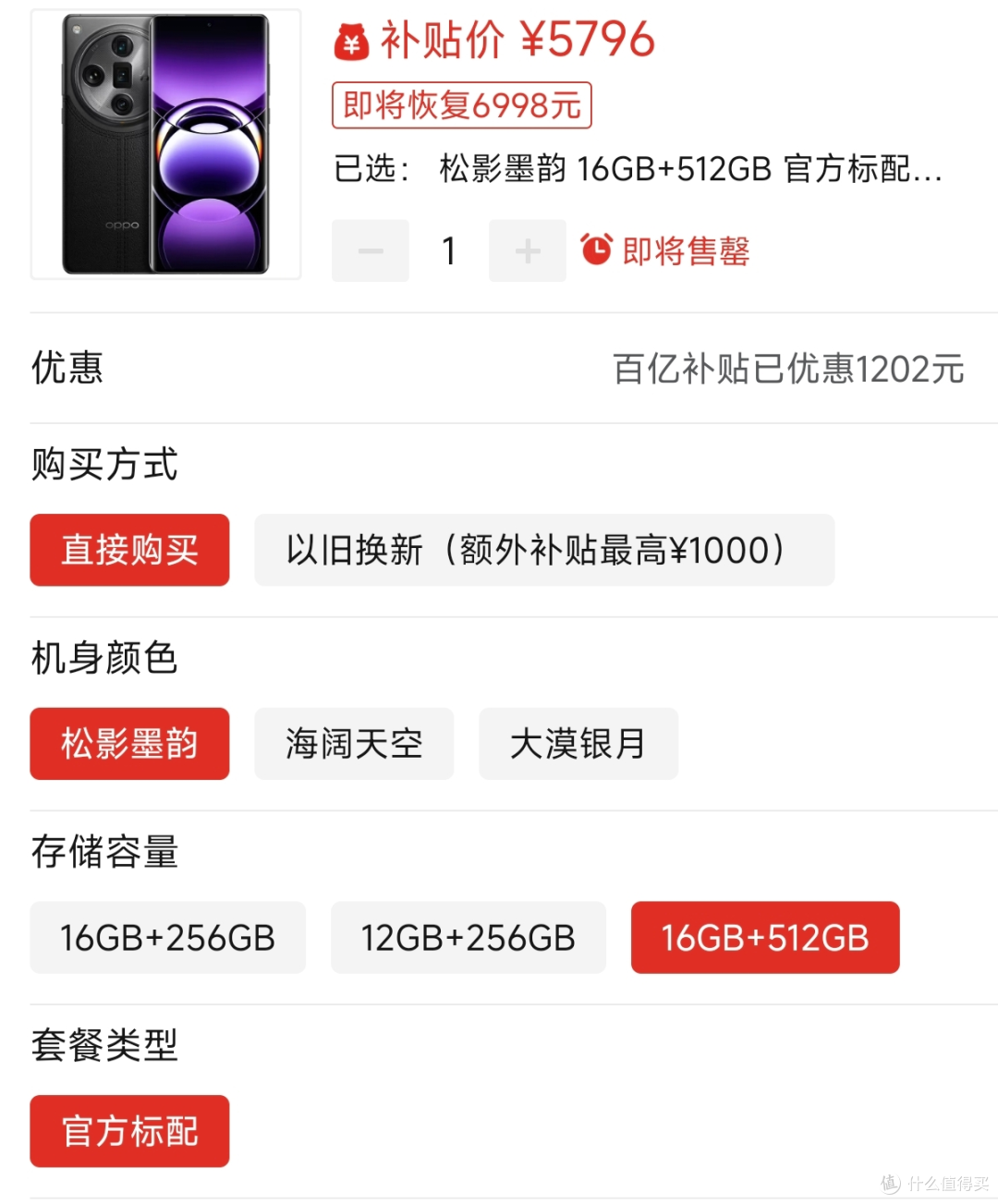
Task: Click the 官方标配 package option
Action: [x=129, y=1131]
